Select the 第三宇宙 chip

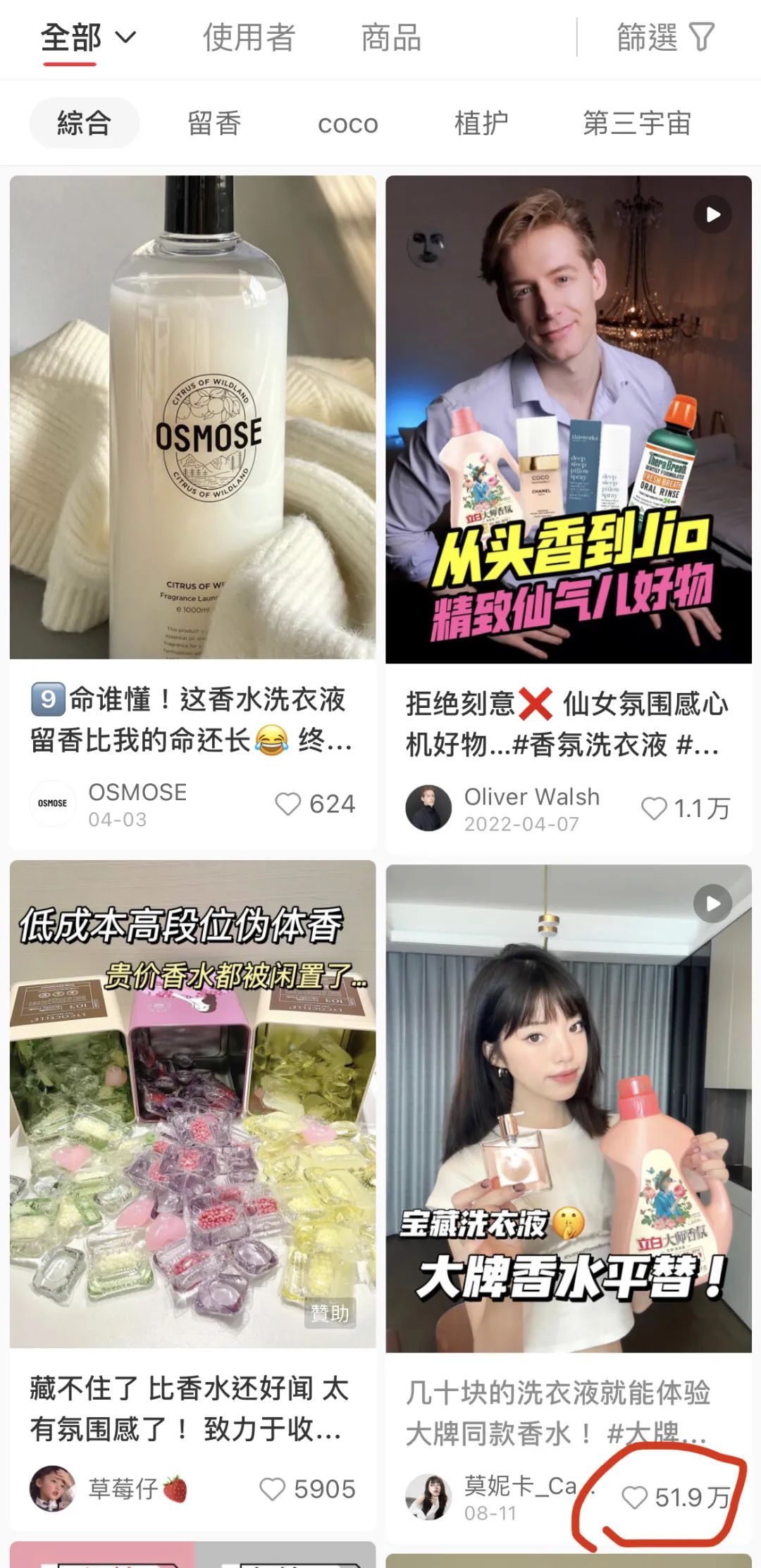point(636,123)
